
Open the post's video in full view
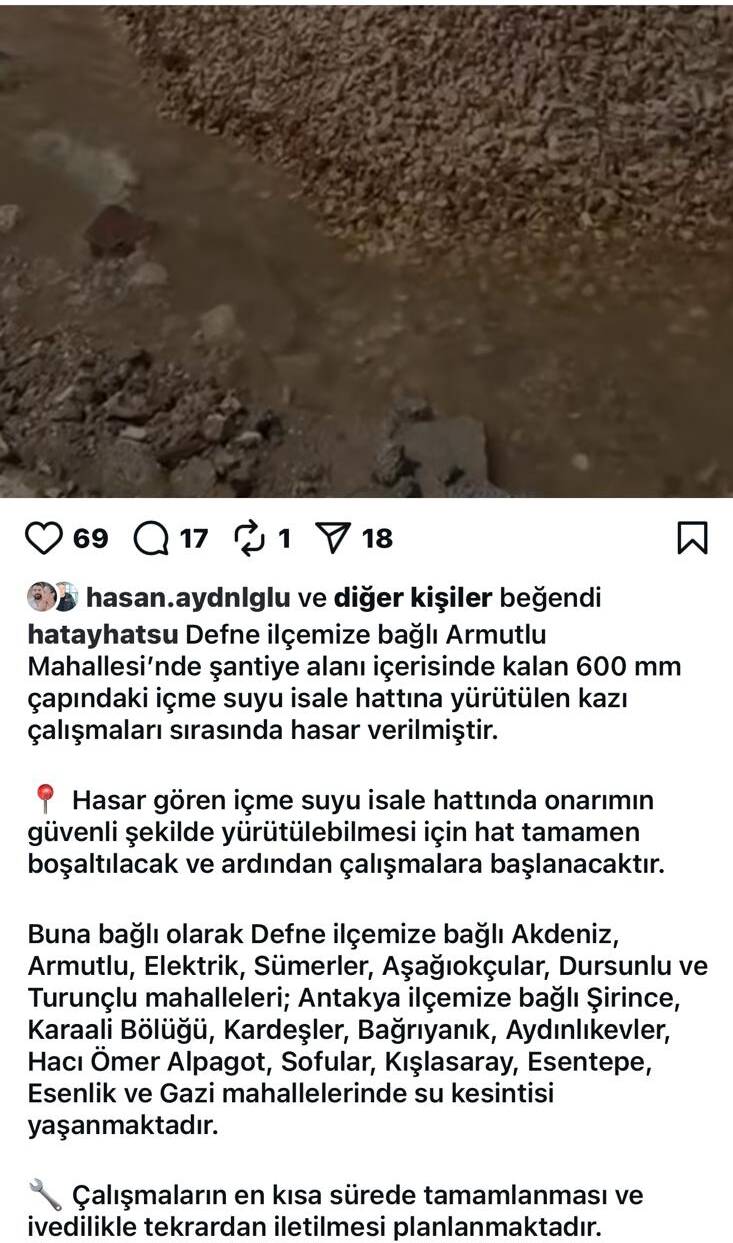pos(366,250)
